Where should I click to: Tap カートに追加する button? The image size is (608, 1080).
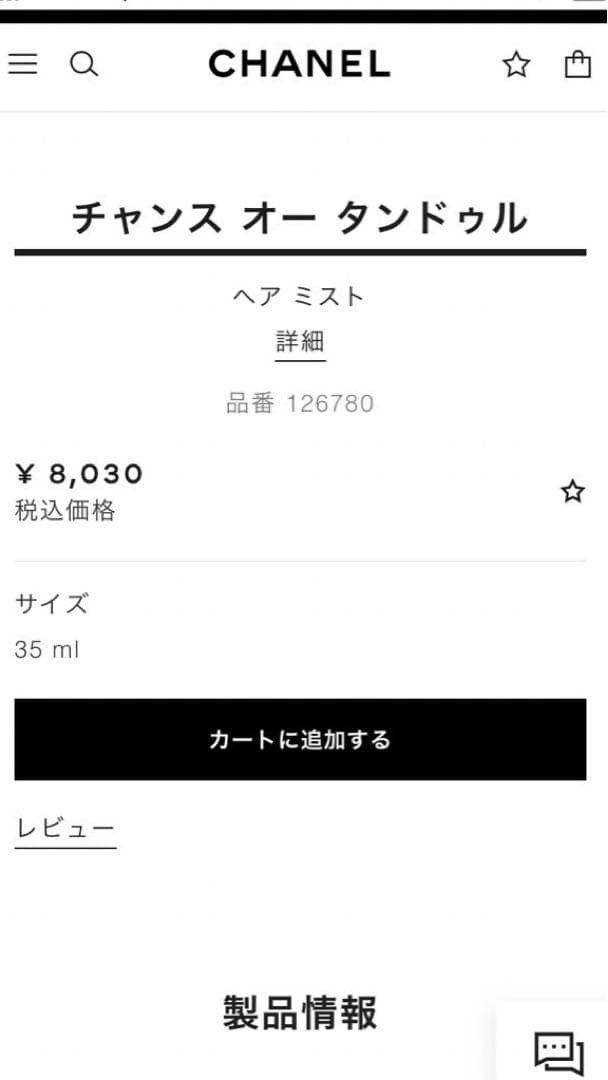coord(300,740)
